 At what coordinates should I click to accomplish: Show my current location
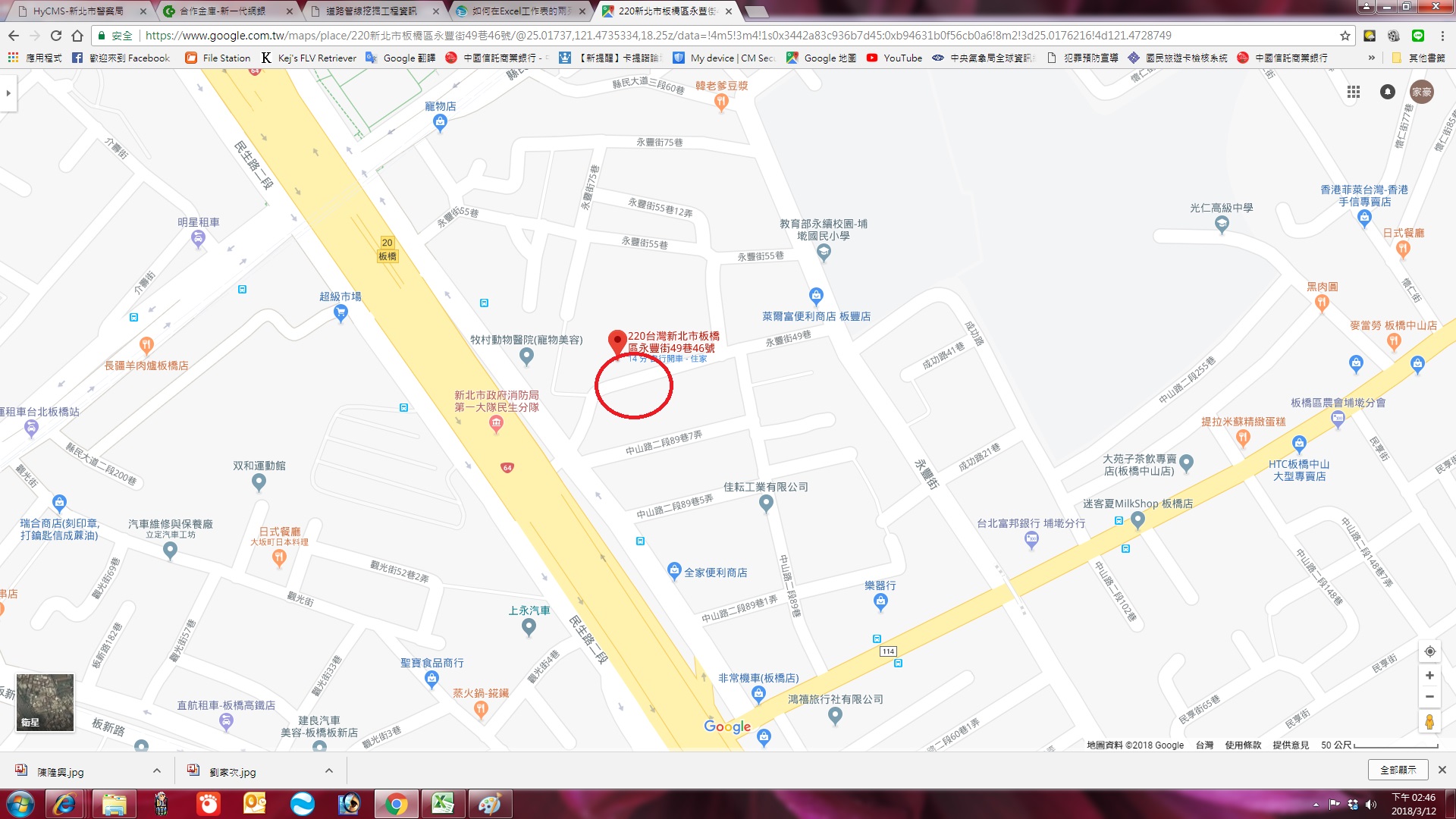tap(1429, 651)
